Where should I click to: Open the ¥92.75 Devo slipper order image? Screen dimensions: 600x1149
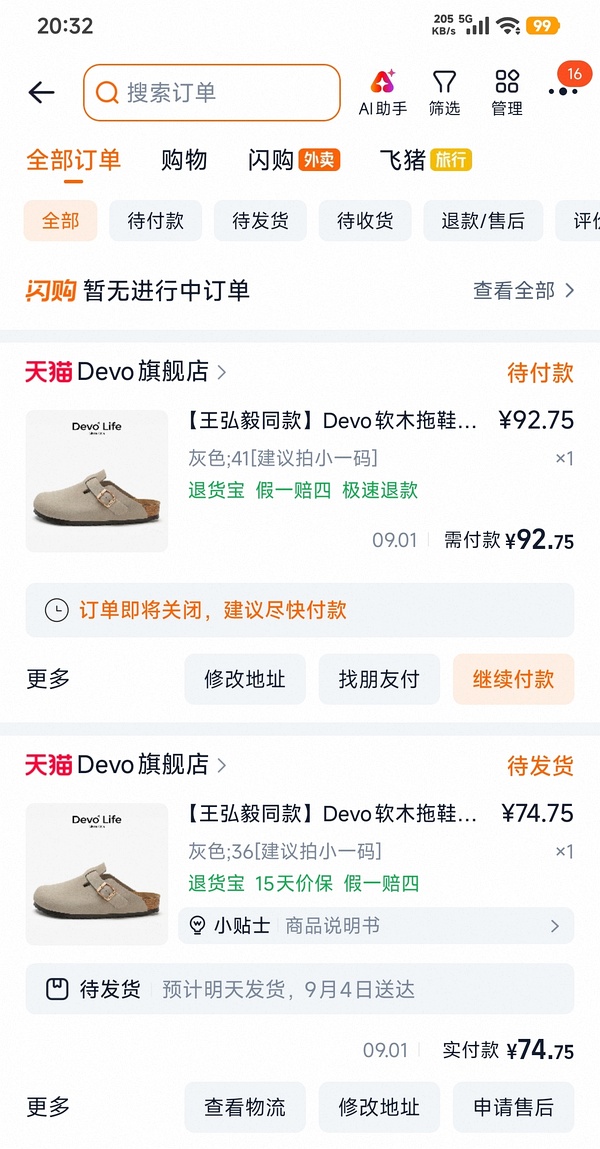pos(97,481)
